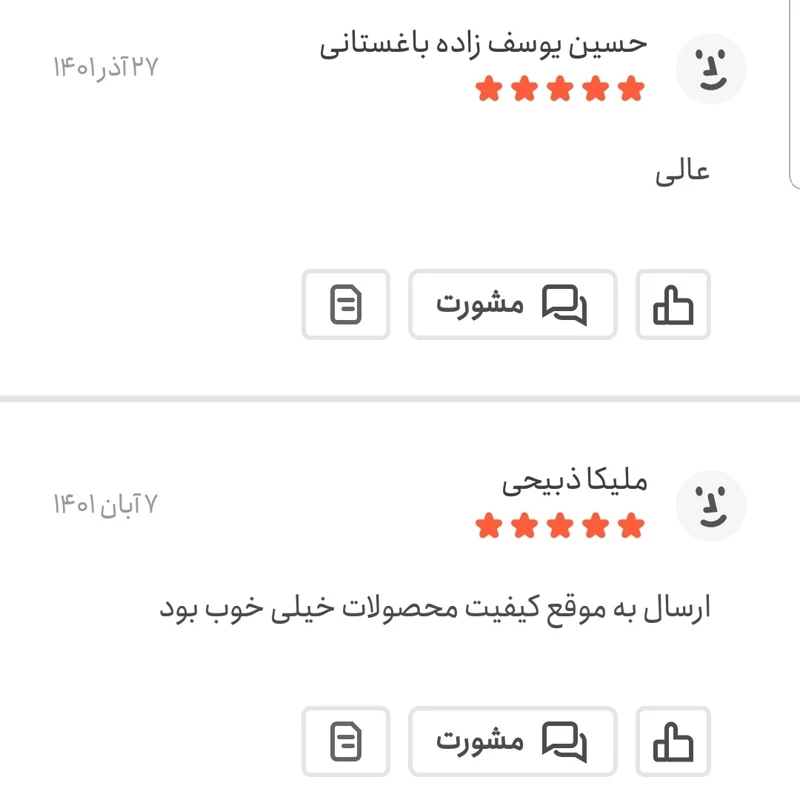
Task: Like ملیکا ذبیحی's review
Action: pyautogui.click(x=673, y=742)
